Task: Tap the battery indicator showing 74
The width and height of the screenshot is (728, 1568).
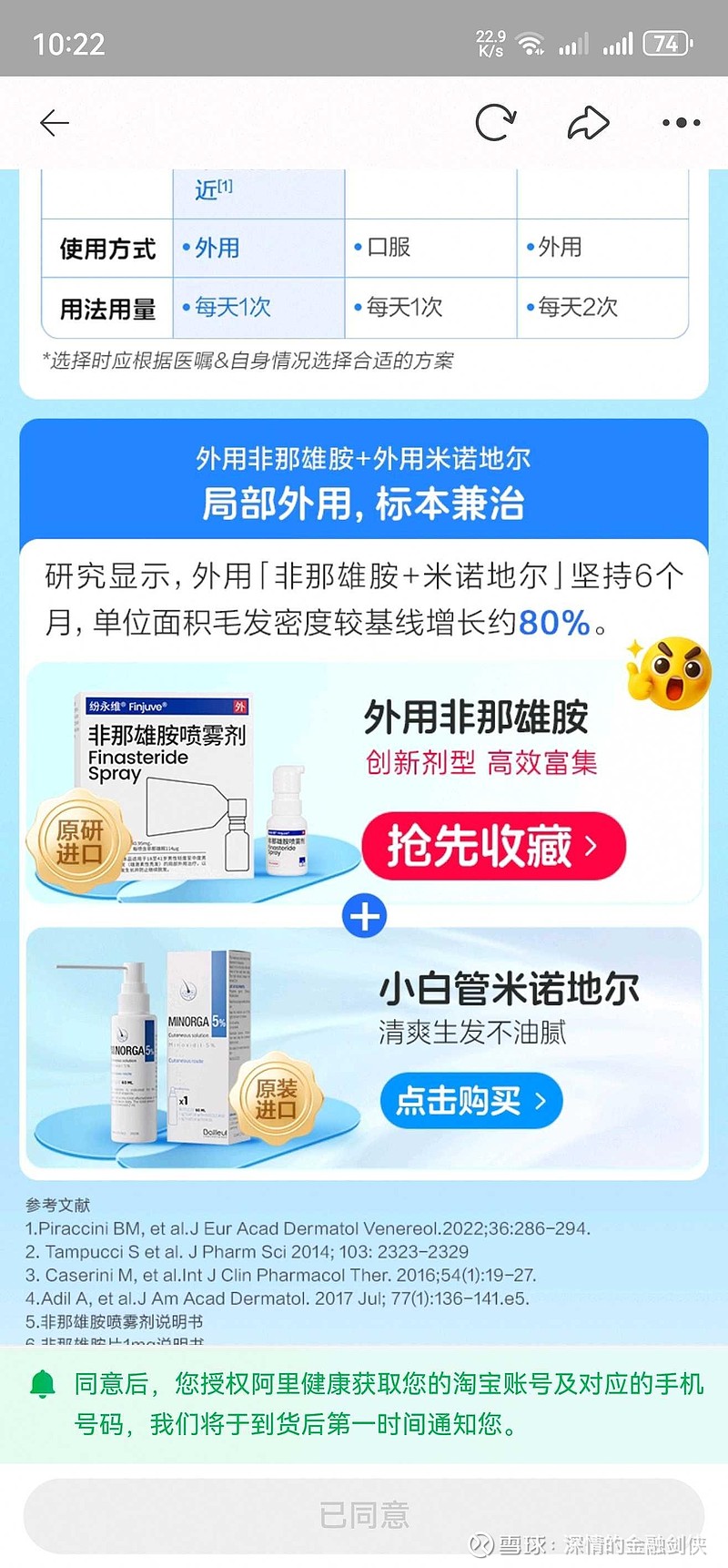Action: click(666, 43)
